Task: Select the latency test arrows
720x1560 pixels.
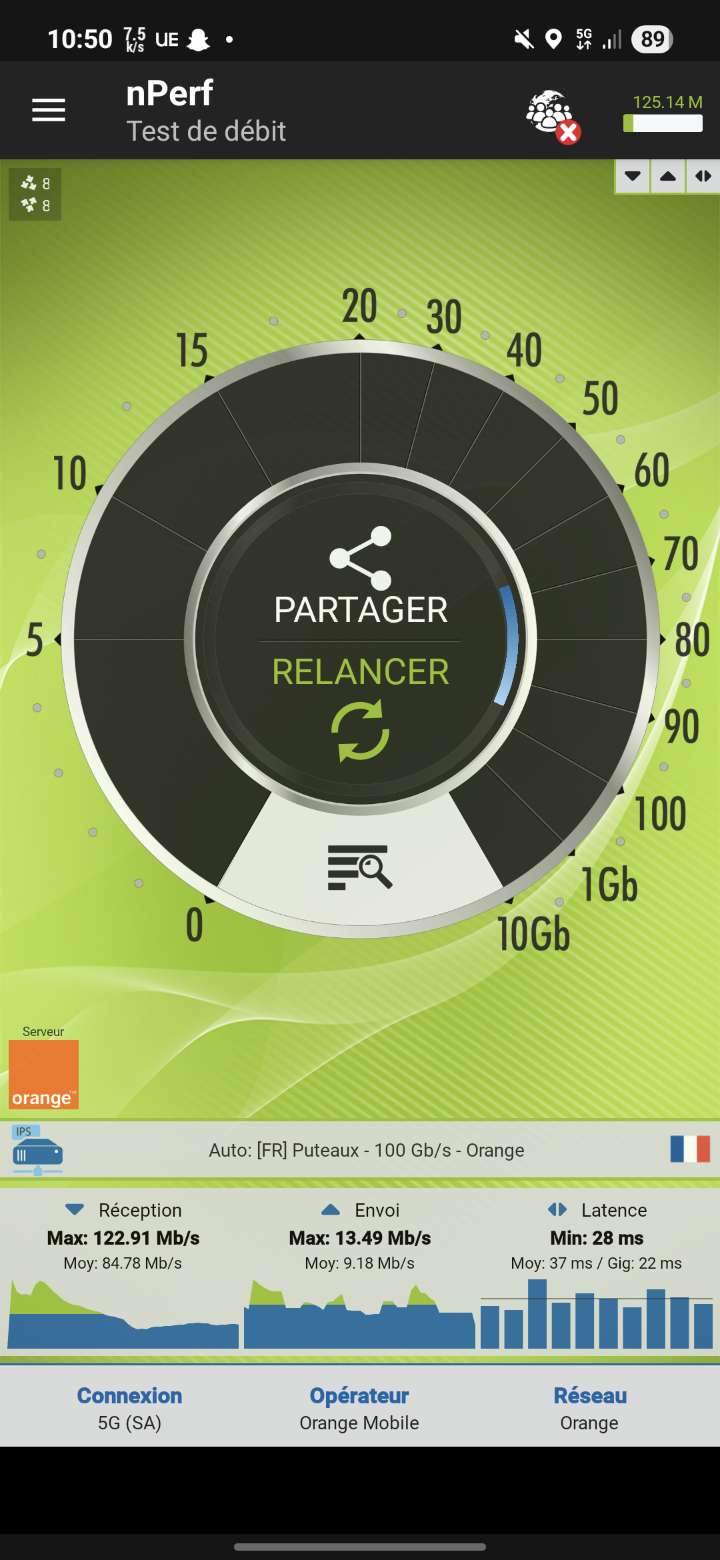Action: (x=703, y=176)
